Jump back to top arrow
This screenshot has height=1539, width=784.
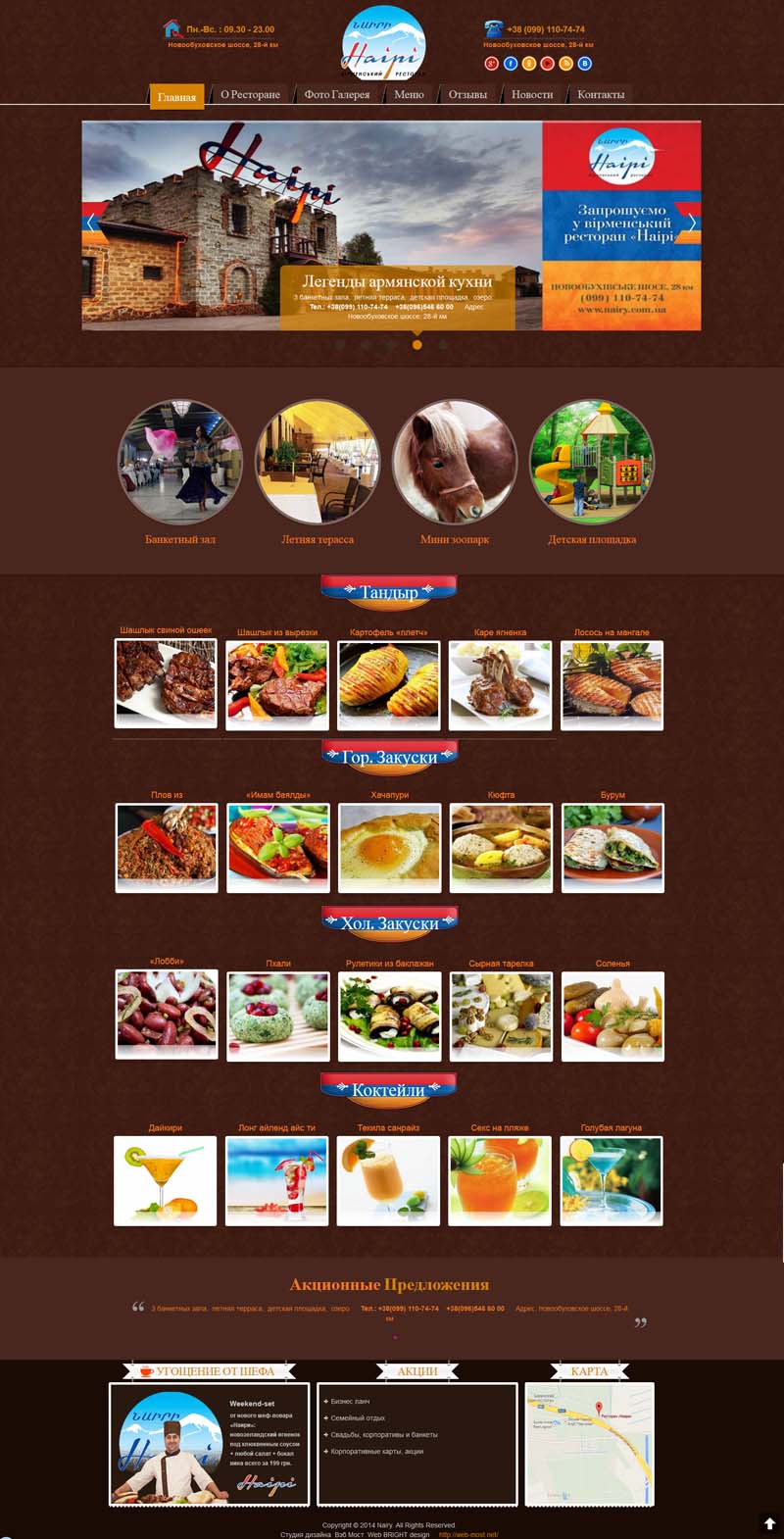coord(769,1523)
